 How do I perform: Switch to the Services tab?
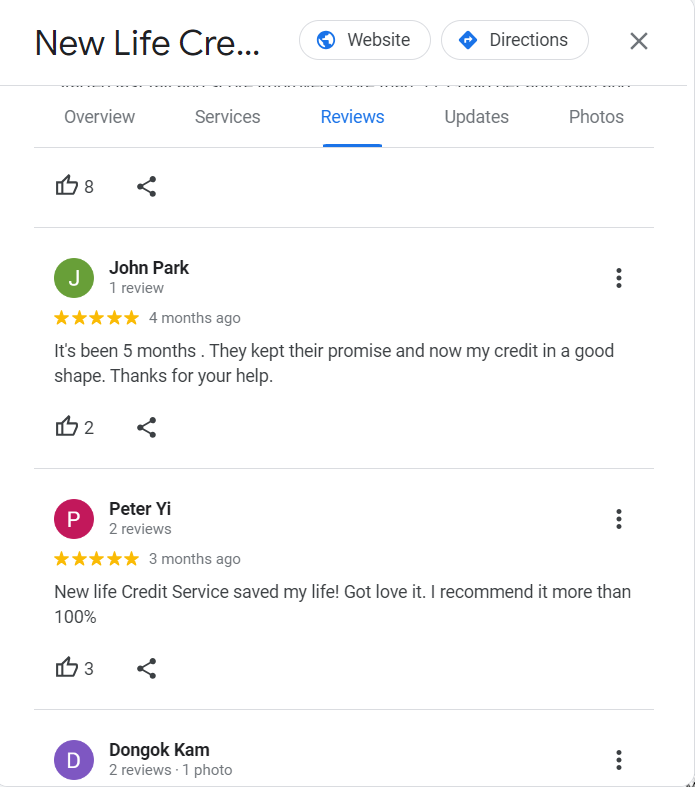(227, 117)
